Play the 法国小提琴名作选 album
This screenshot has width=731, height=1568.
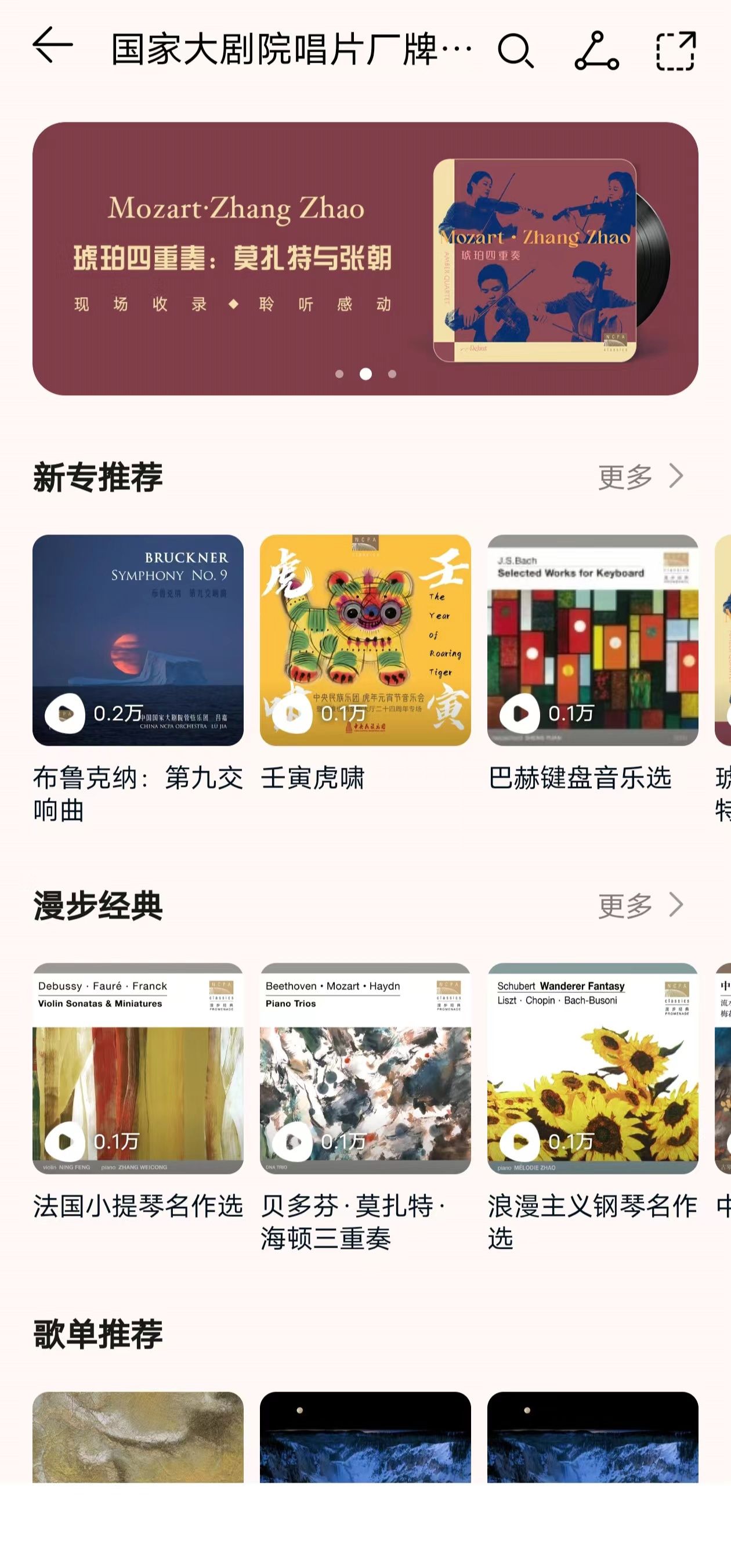pyautogui.click(x=65, y=1142)
